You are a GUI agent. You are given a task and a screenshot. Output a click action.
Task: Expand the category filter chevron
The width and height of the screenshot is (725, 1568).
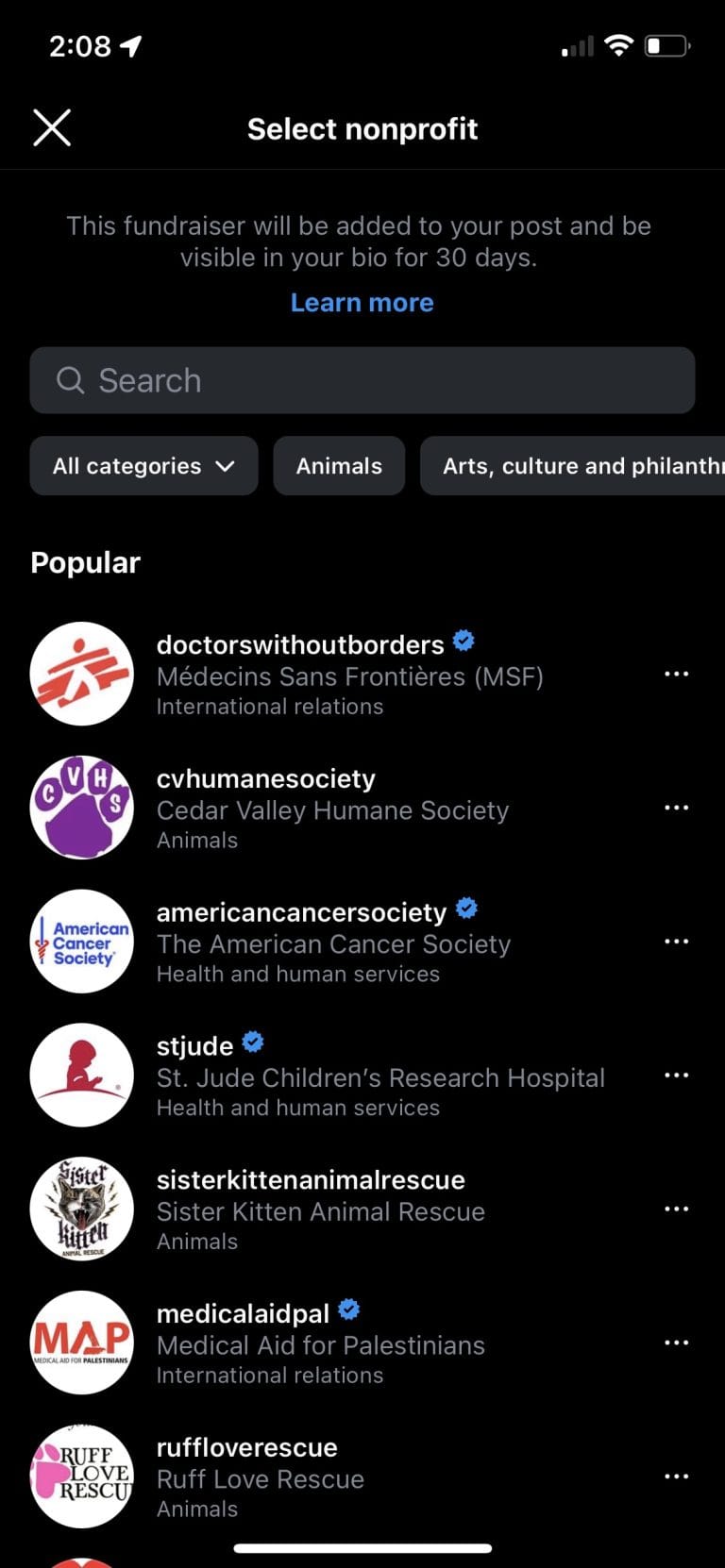226,465
